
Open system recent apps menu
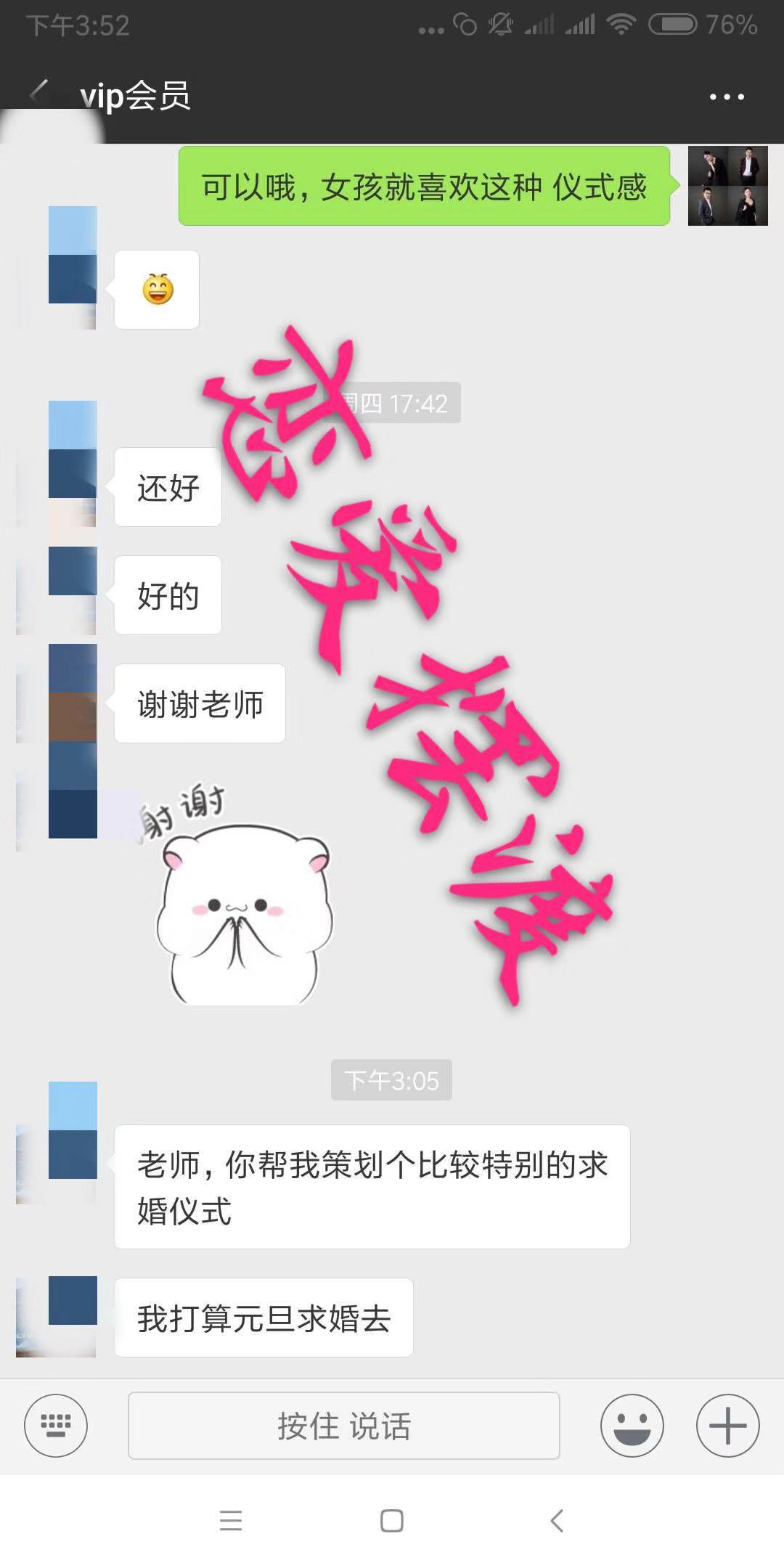click(x=231, y=1520)
